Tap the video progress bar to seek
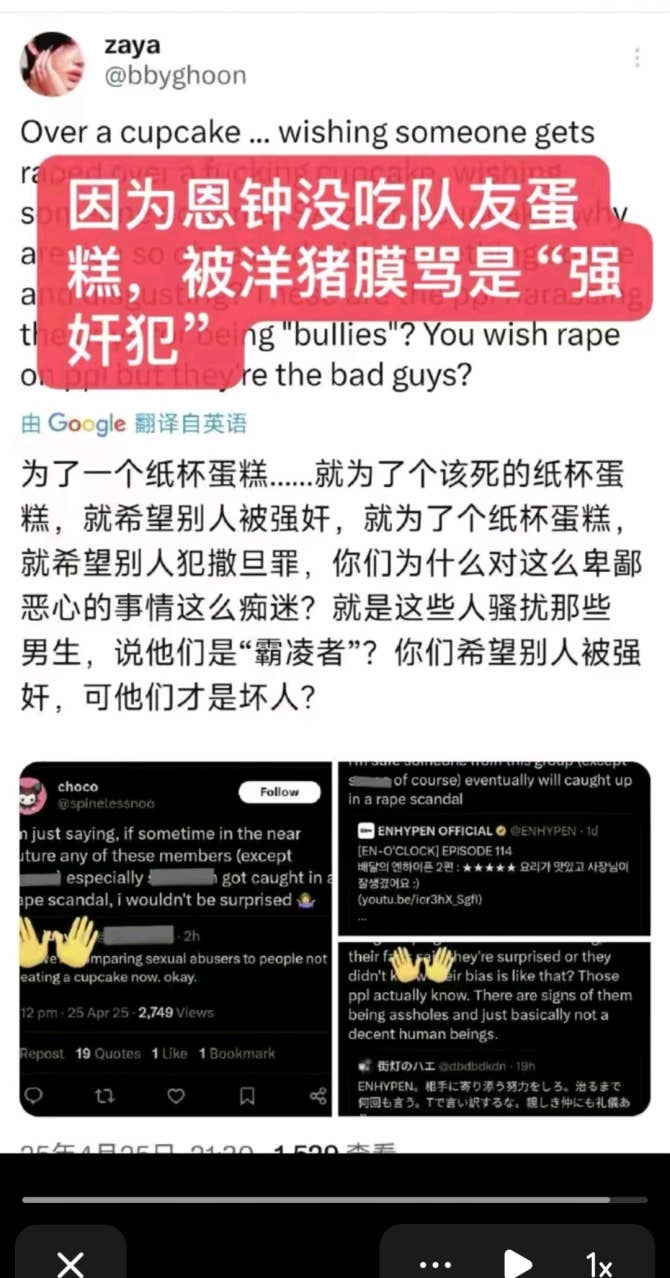The height and width of the screenshot is (1278, 670). pos(334,1198)
